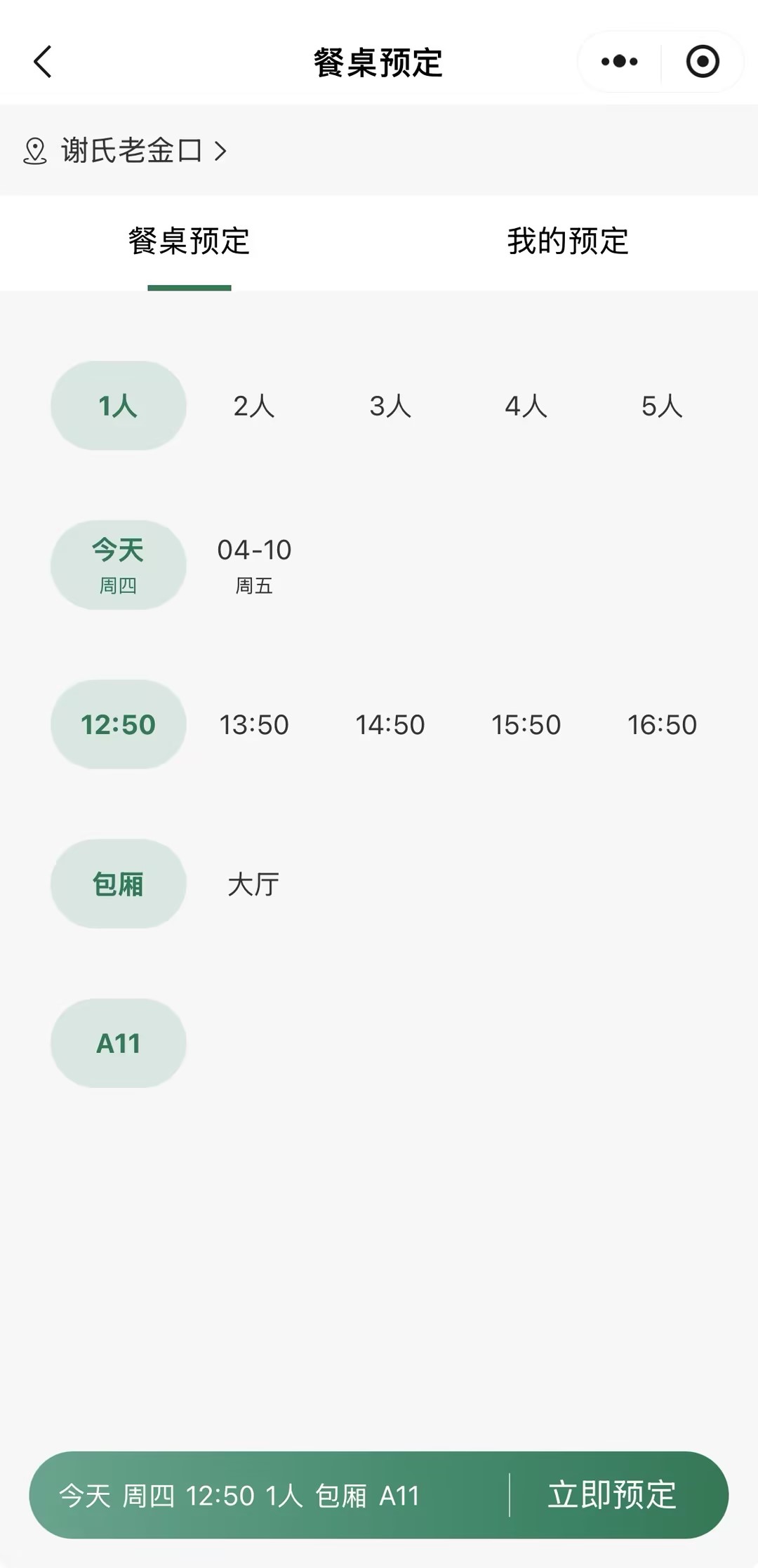Viewport: 758px width, 1568px height.
Task: Change the restaurant location 谢氏老金口
Action: pos(126,151)
